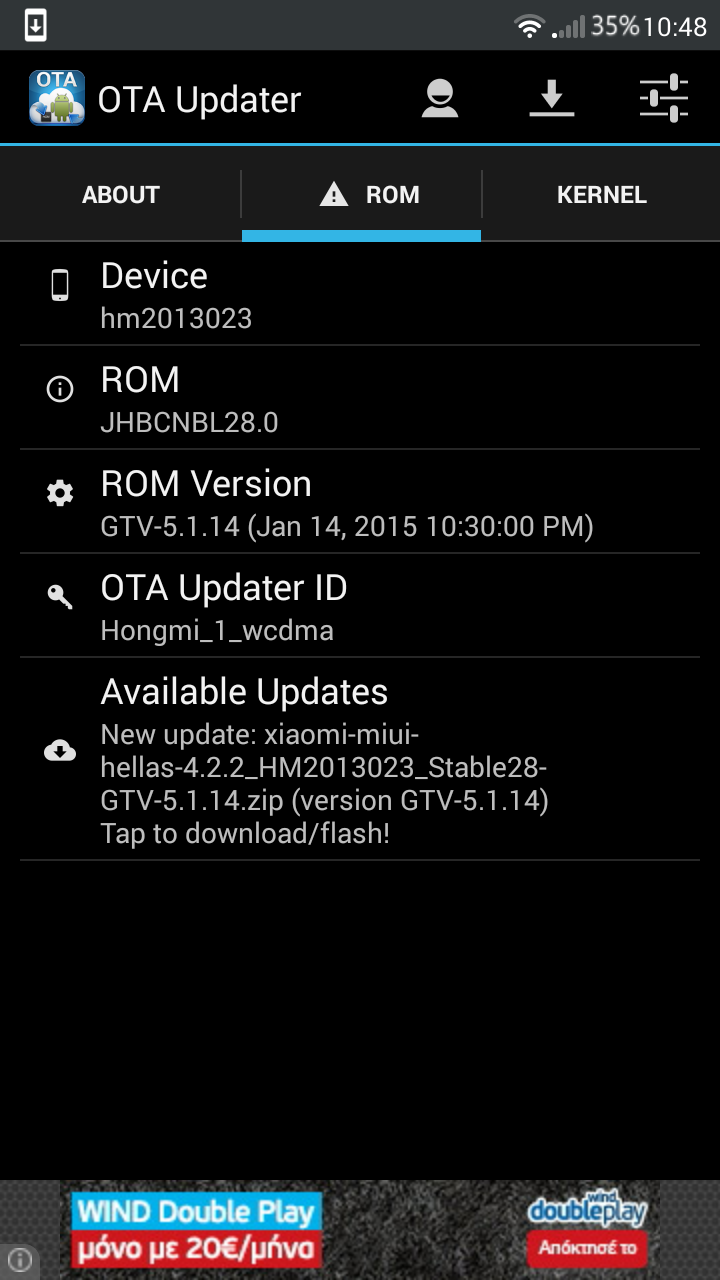Viewport: 720px width, 1280px height.
Task: Open the downloads icon
Action: (x=551, y=99)
